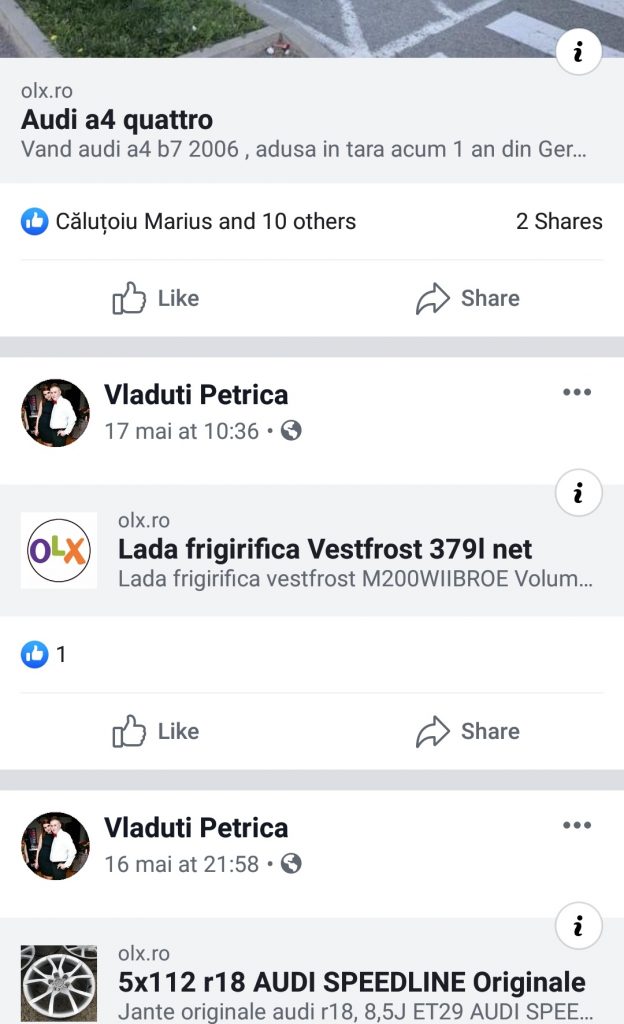
Task: Open Vladuti Petrica's profile from 17 mai post
Action: coord(196,395)
